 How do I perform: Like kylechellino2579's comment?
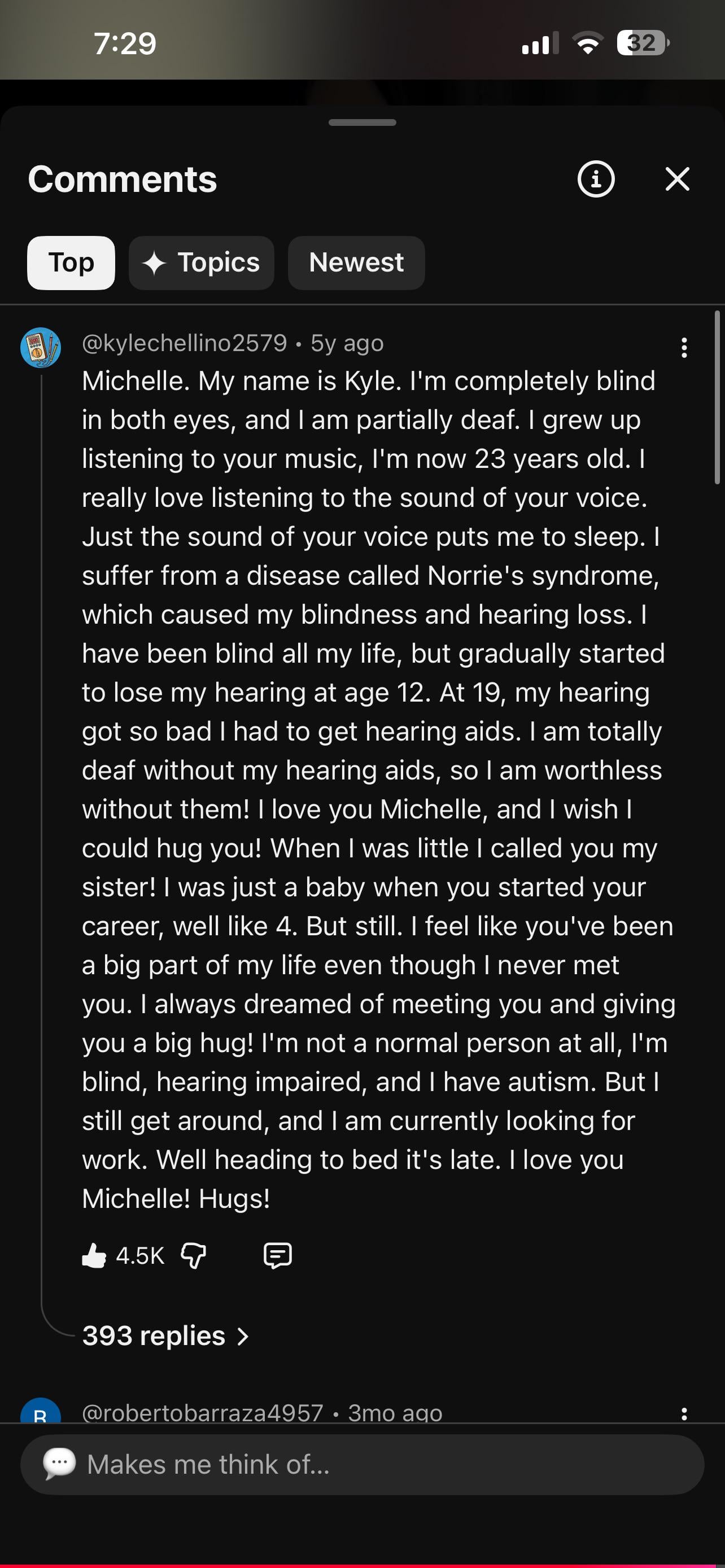(x=94, y=1256)
